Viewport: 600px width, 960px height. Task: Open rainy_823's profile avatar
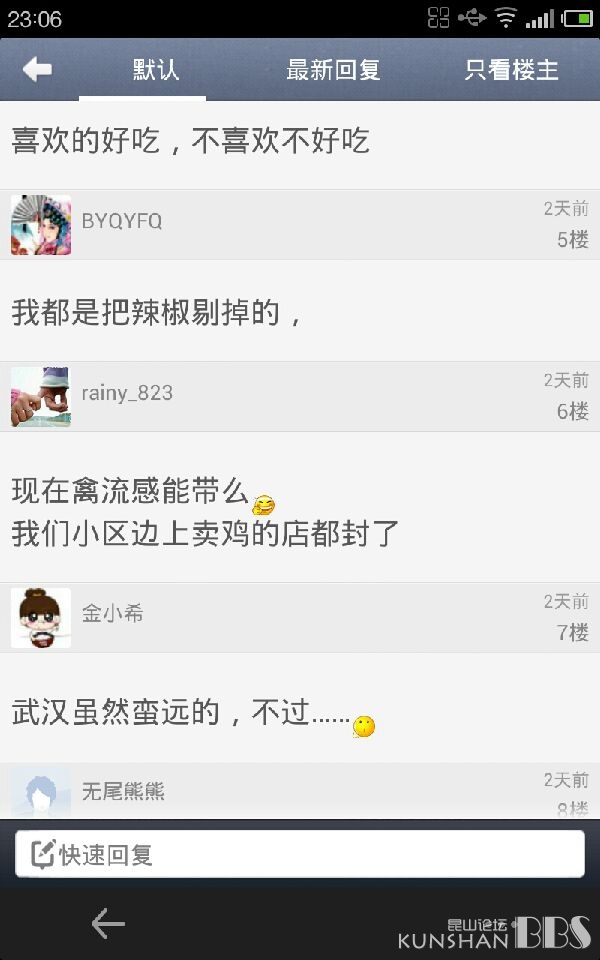click(41, 397)
